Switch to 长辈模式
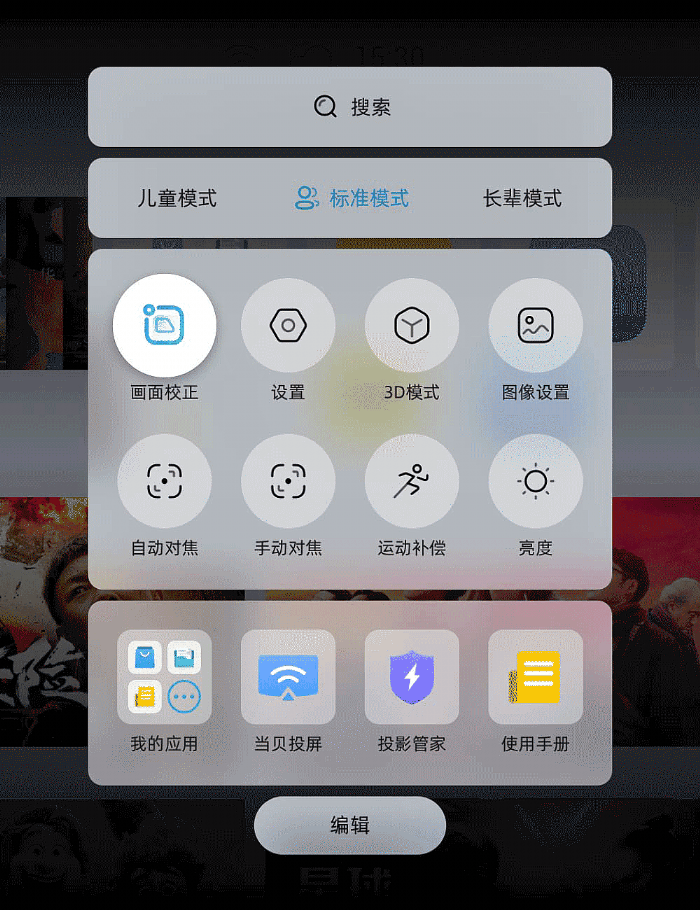 coord(522,198)
